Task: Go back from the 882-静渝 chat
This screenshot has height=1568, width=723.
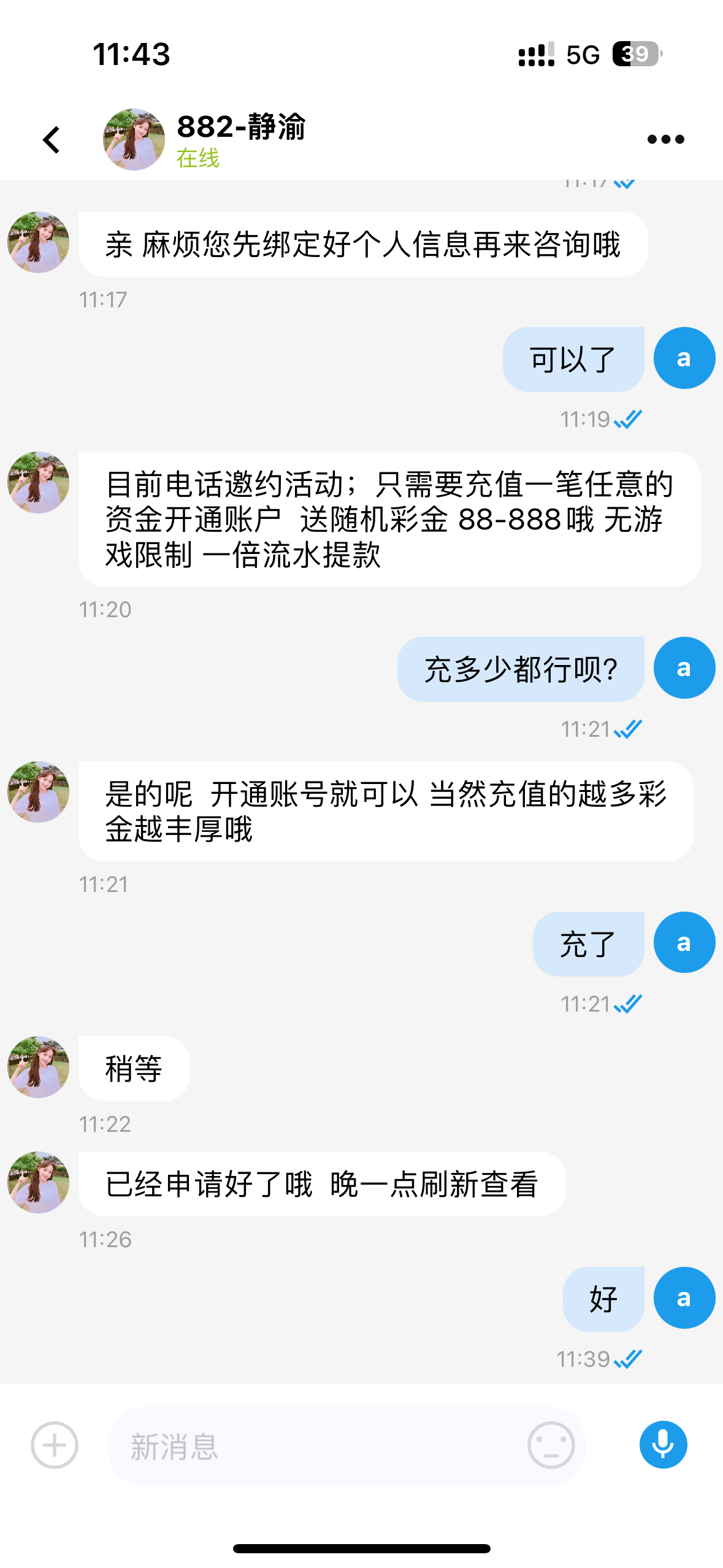Action: coord(52,140)
